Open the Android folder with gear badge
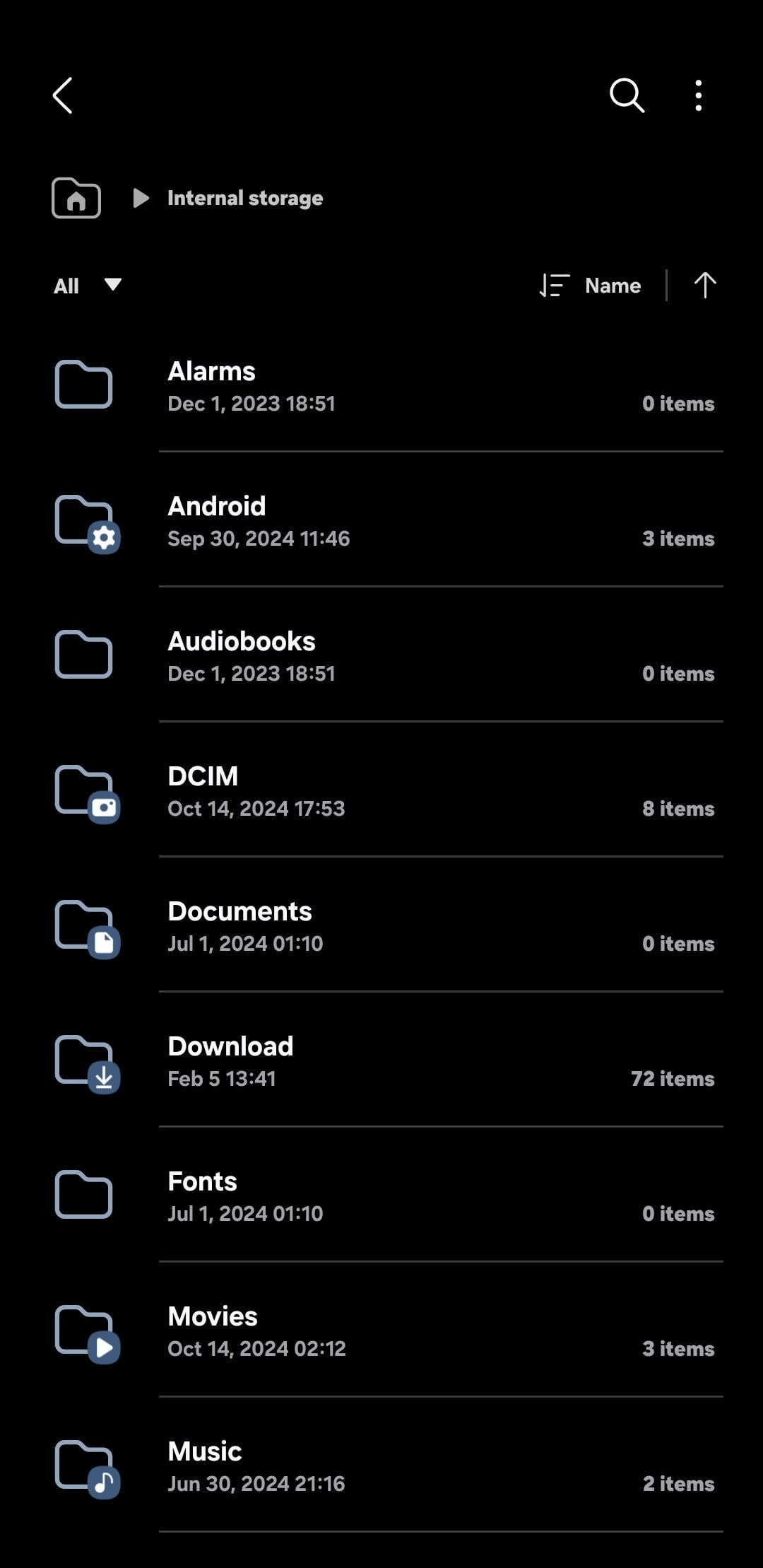The height and width of the screenshot is (1568, 763). pyautogui.click(x=85, y=520)
